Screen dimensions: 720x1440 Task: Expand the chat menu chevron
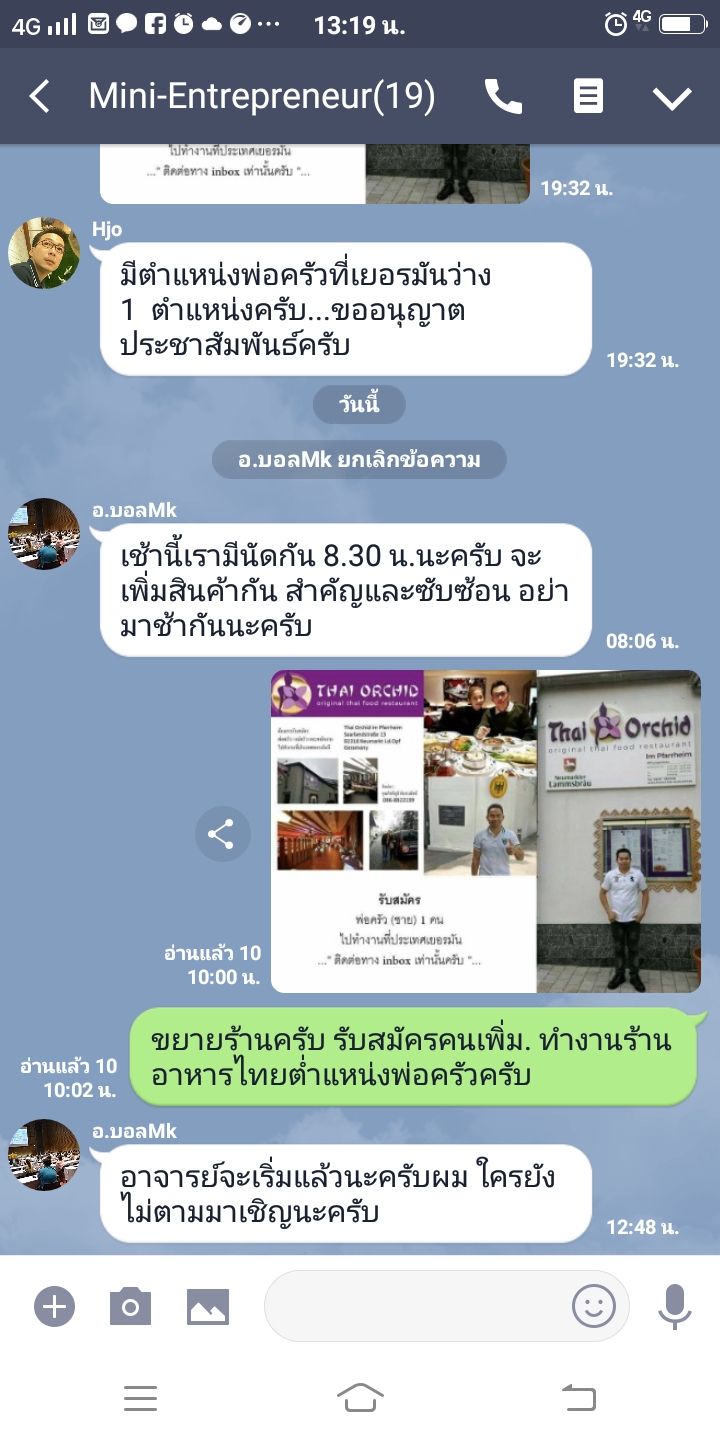(x=671, y=97)
